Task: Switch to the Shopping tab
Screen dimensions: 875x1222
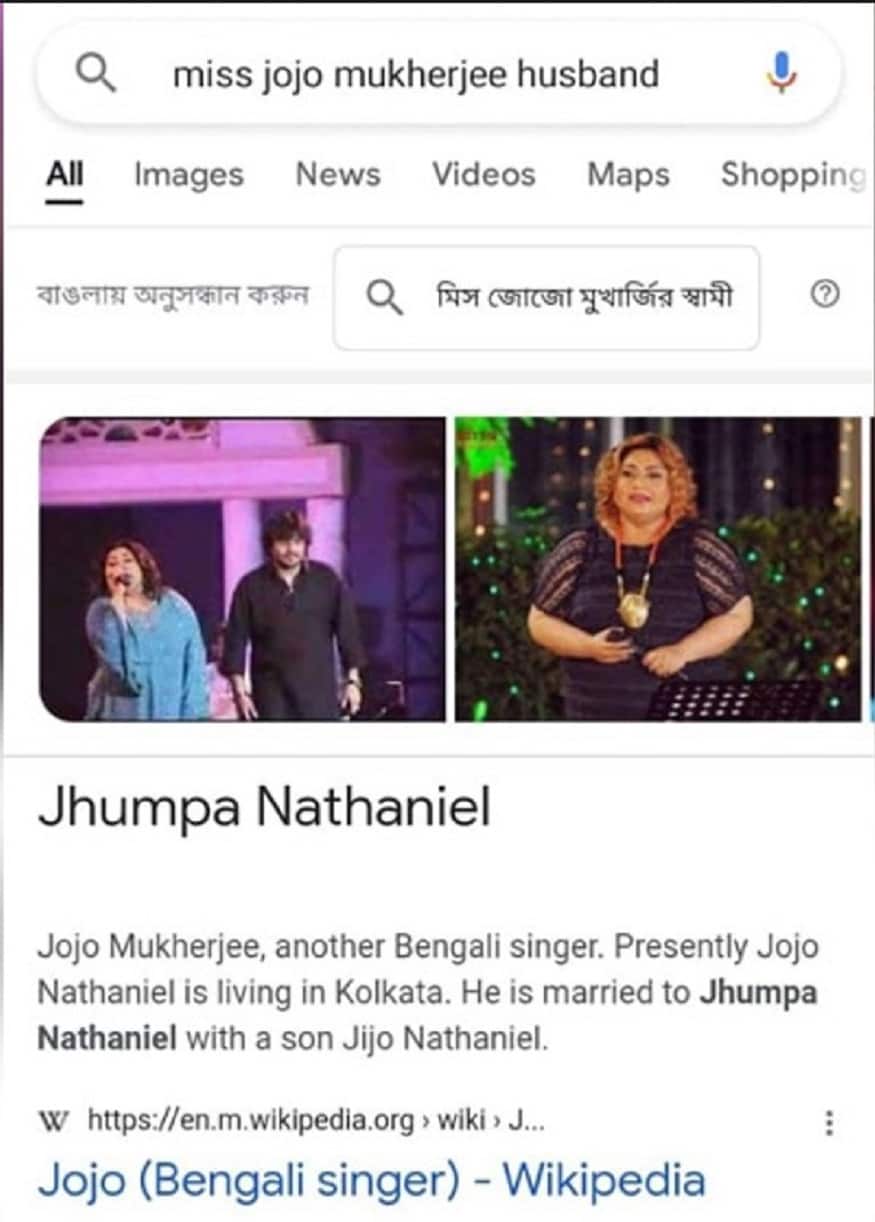Action: pyautogui.click(x=792, y=175)
